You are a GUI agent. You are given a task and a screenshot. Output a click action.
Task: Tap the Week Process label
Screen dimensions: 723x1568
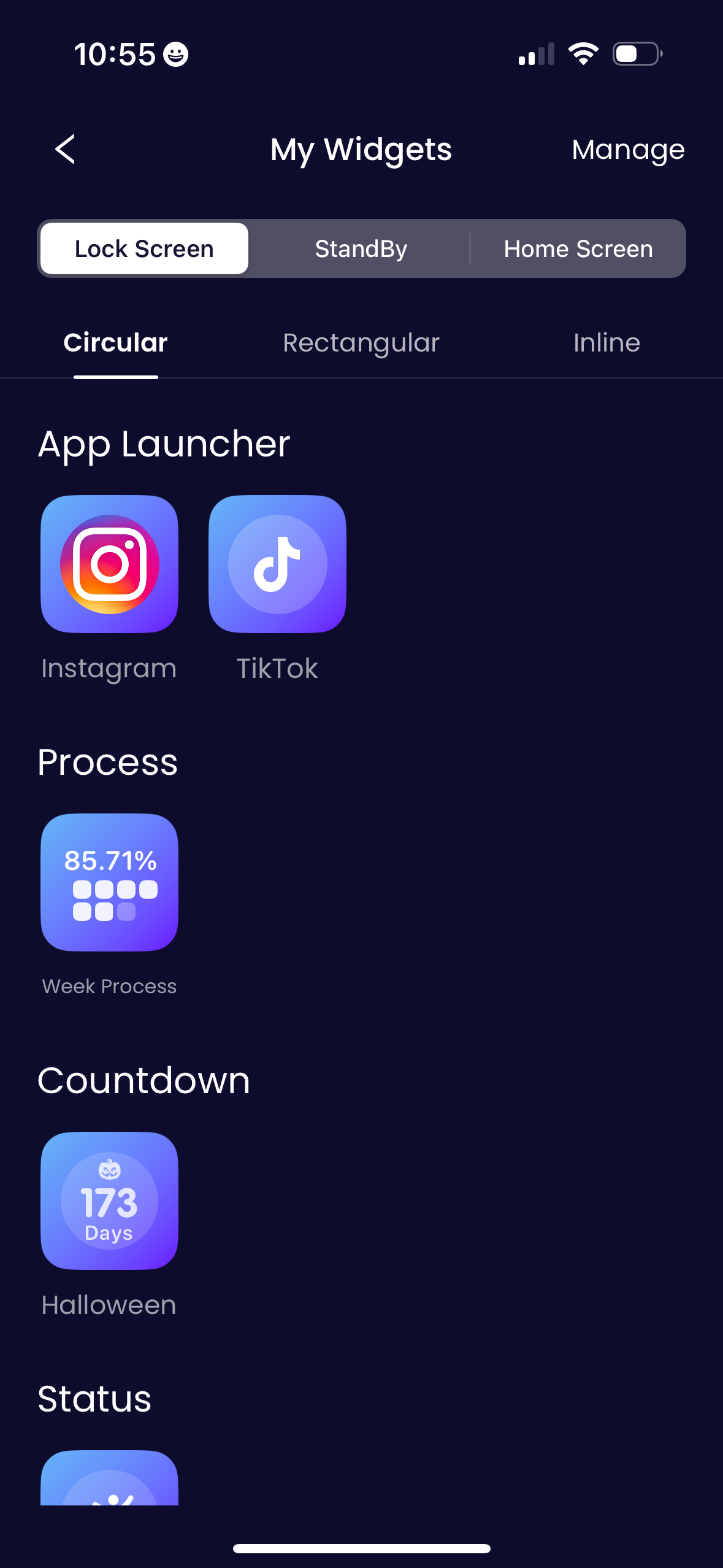click(109, 986)
